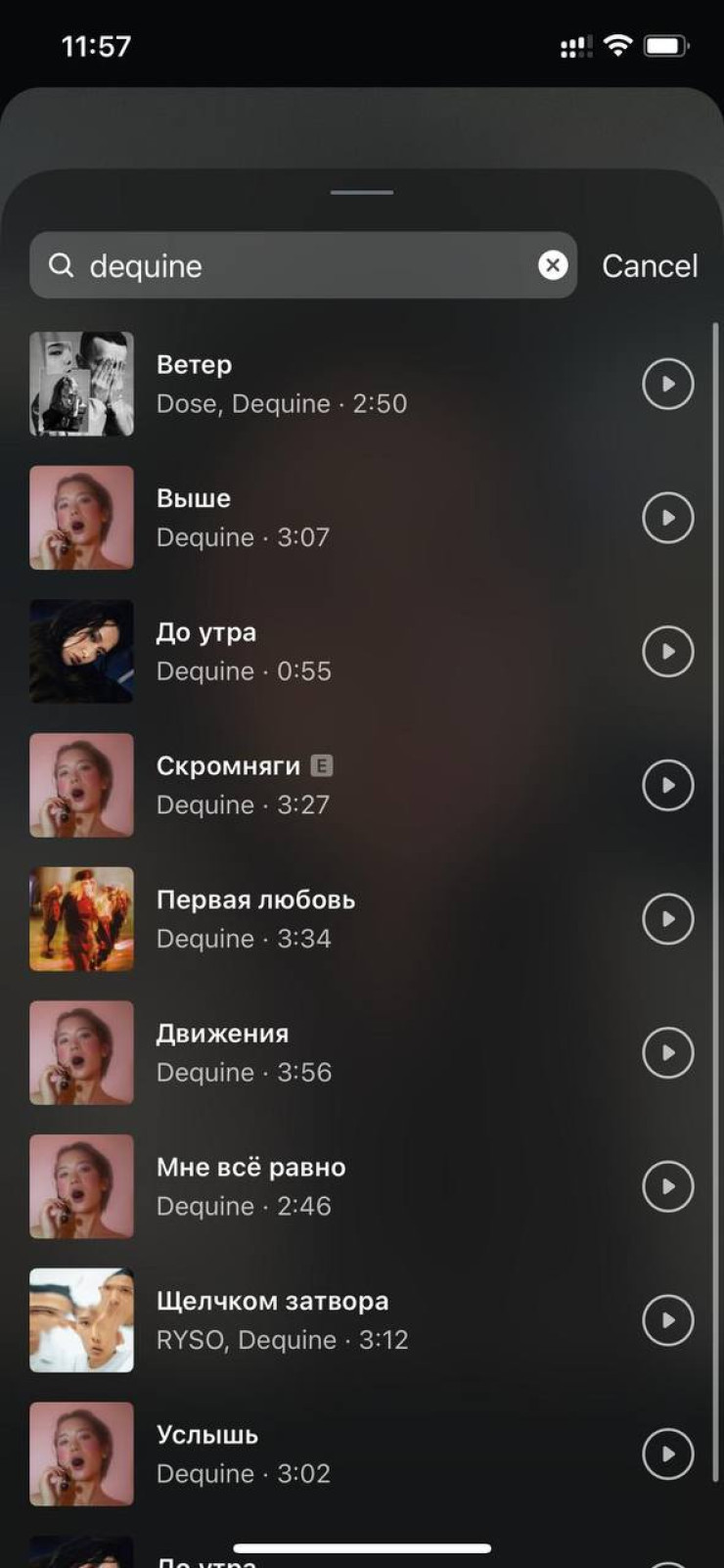
Task: Cancel the music search
Action: 649,265
